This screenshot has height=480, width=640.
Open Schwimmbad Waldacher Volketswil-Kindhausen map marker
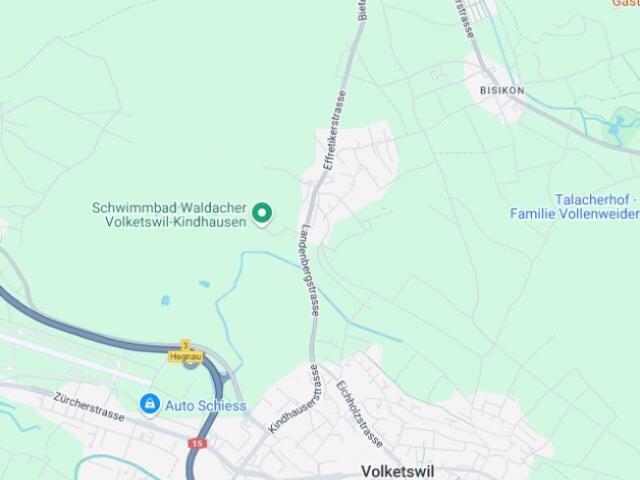(262, 212)
